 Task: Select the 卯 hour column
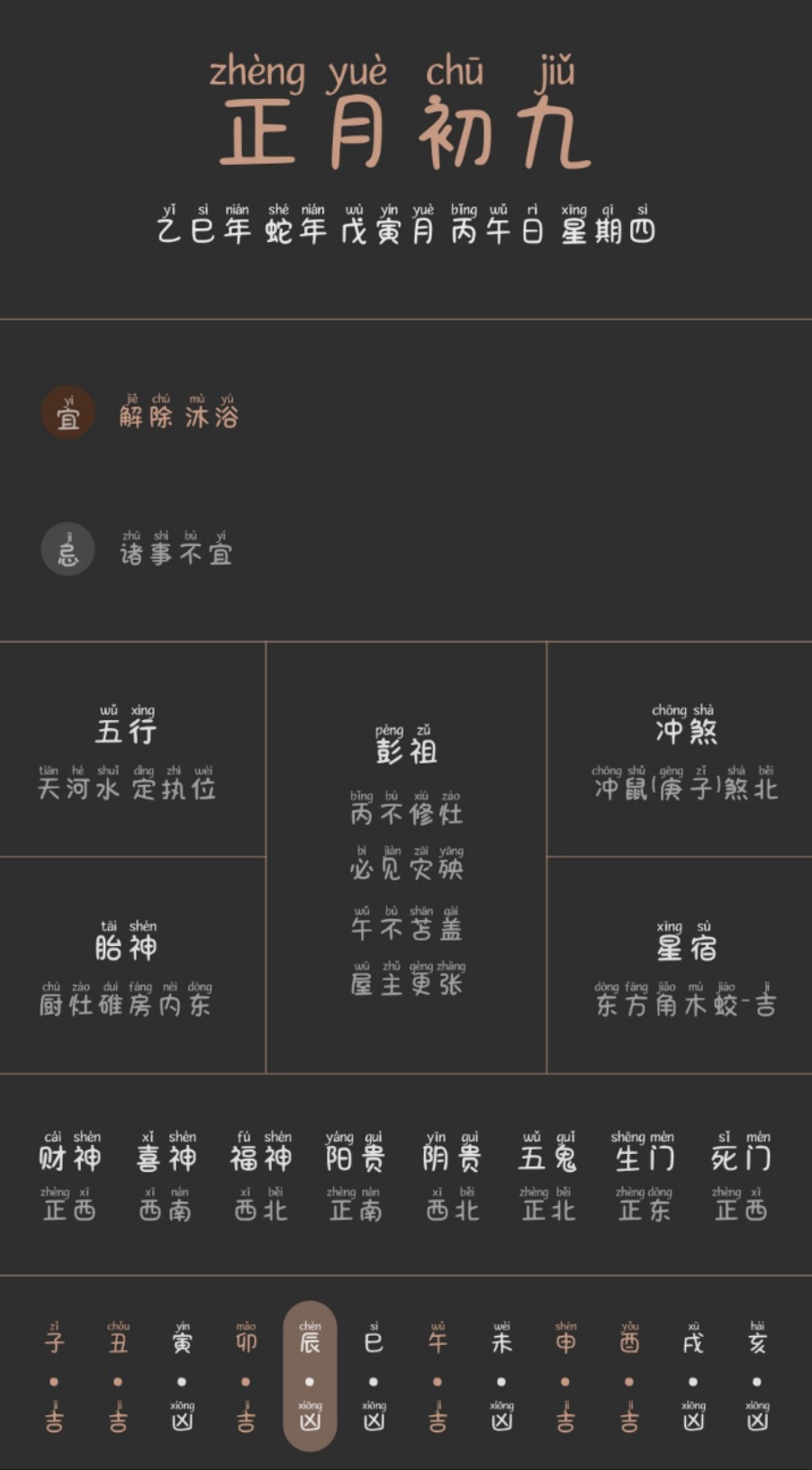tap(246, 1377)
